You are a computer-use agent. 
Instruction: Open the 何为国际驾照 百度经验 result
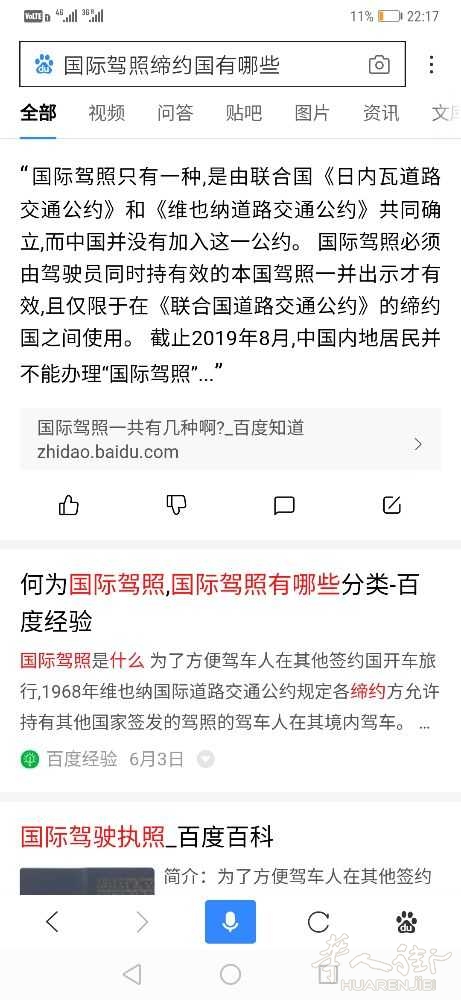pos(219,602)
